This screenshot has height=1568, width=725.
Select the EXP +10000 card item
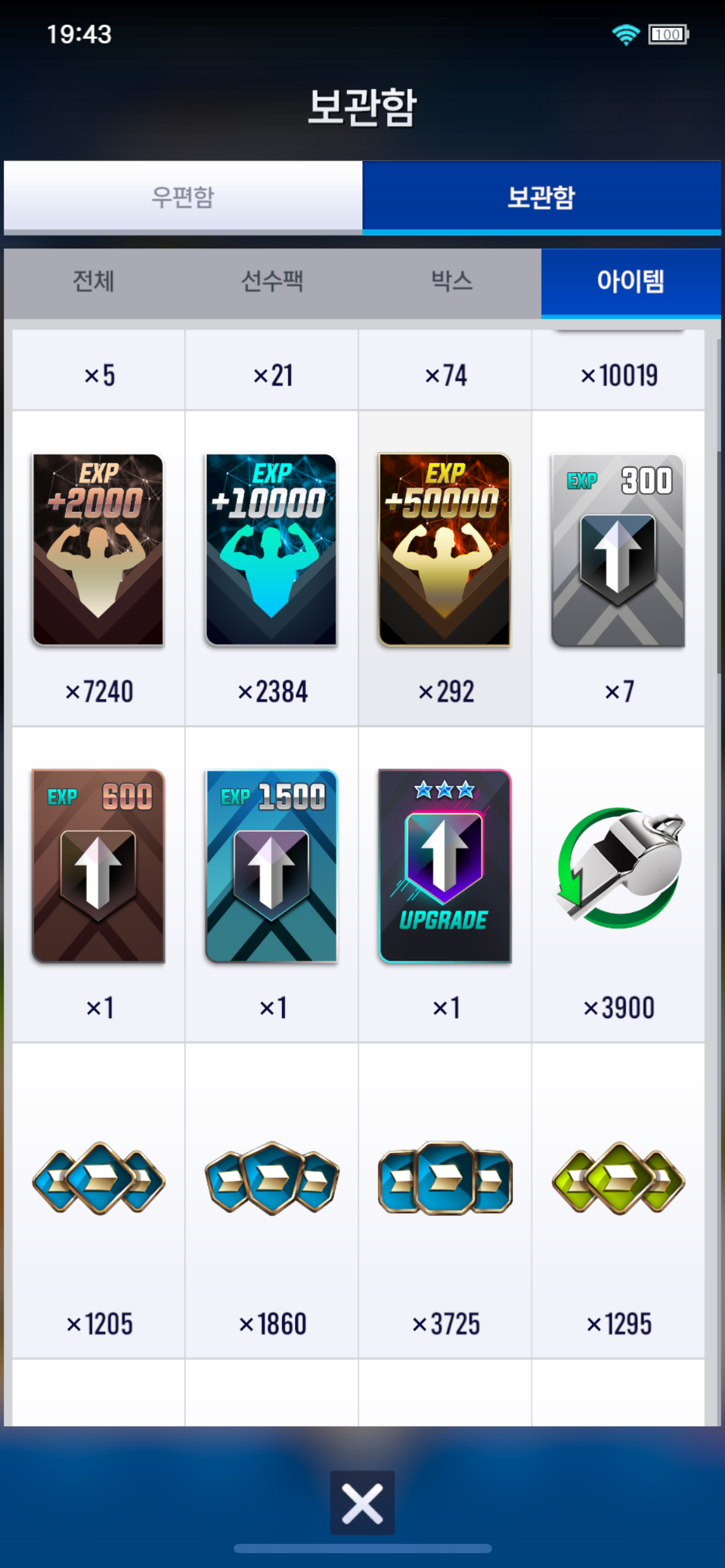[x=271, y=550]
